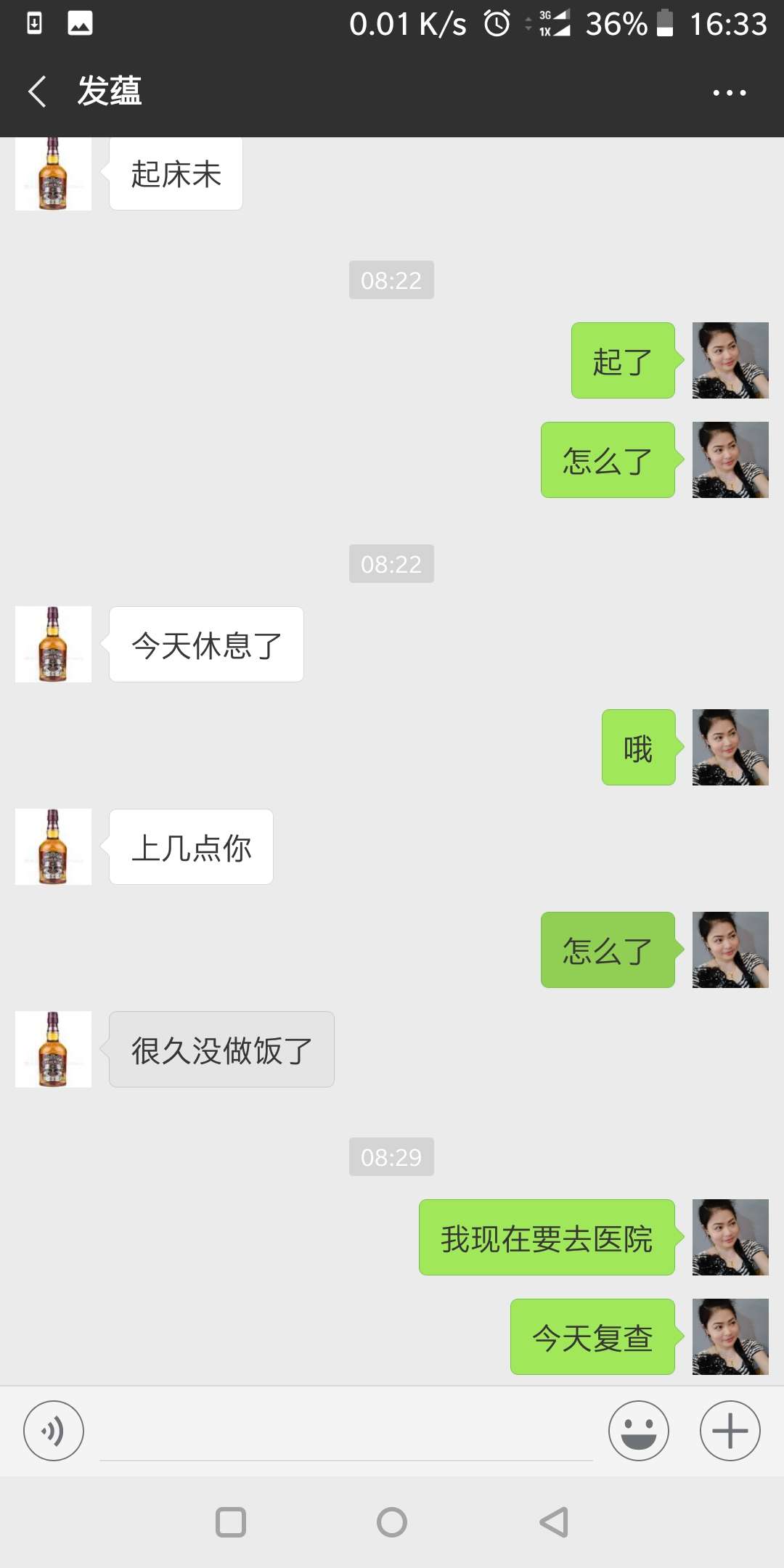Tap the chat title 发蕴

coord(110,91)
